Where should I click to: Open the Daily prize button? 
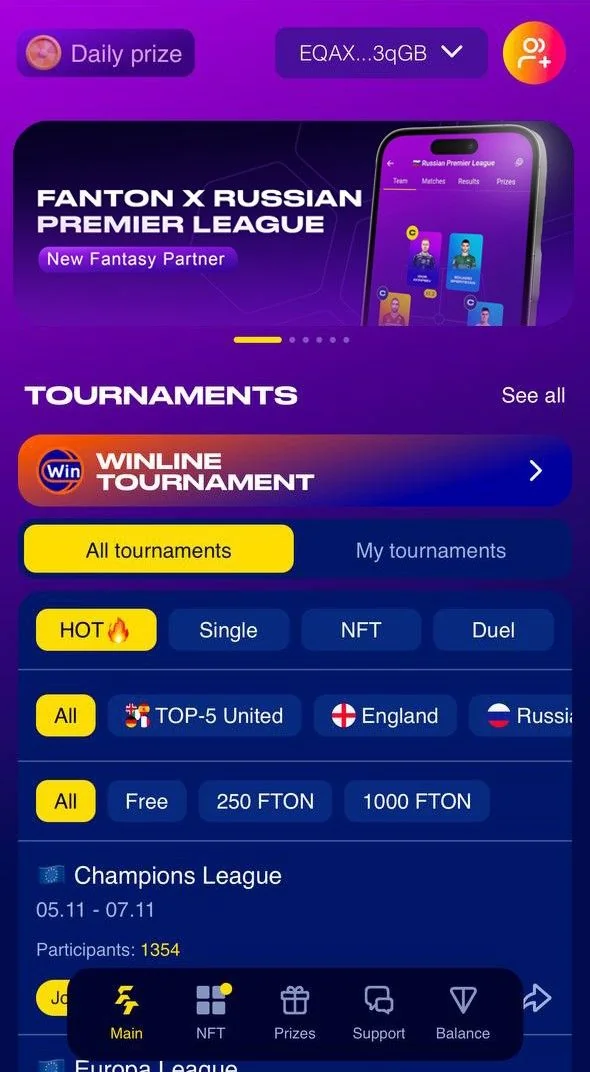tap(106, 53)
